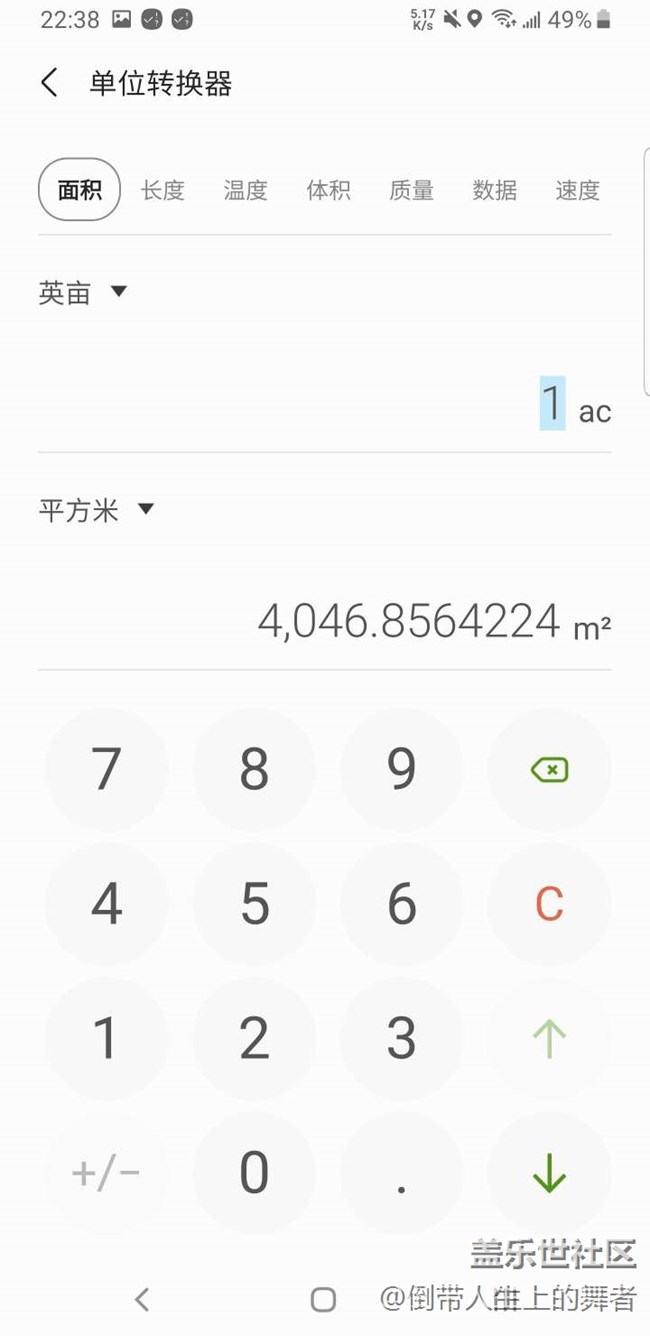650x1336 pixels.
Task: Clear the input with the C key
Action: click(549, 904)
